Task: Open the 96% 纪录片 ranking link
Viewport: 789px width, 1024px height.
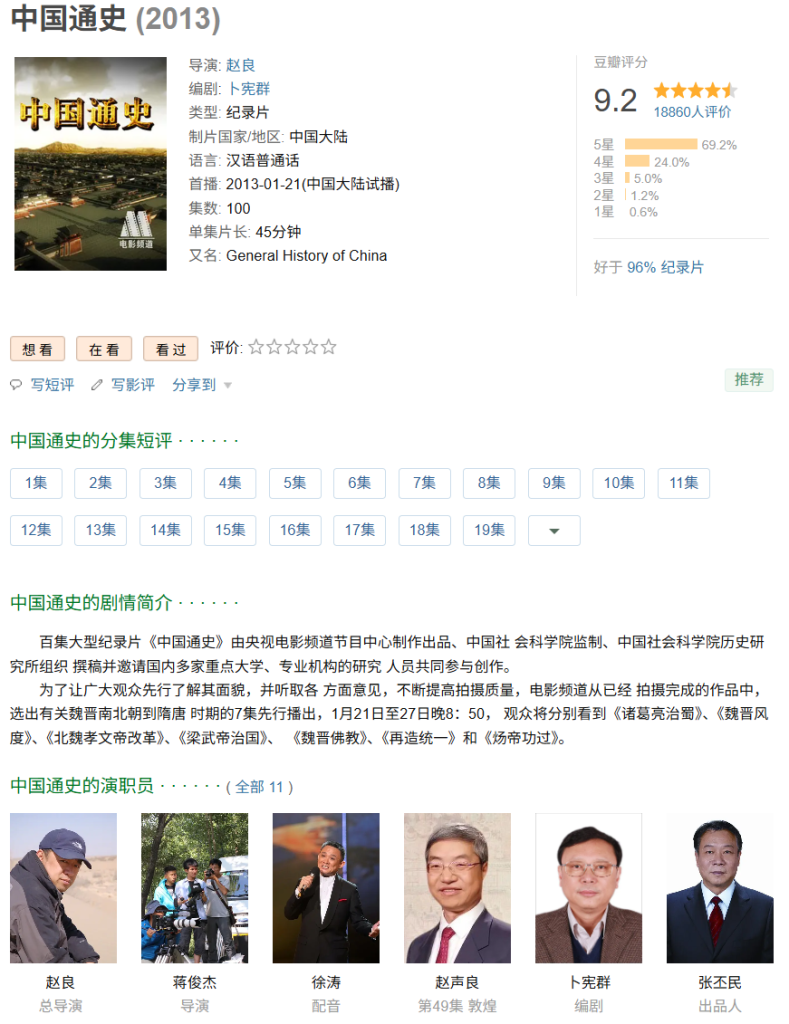Action: [x=665, y=268]
